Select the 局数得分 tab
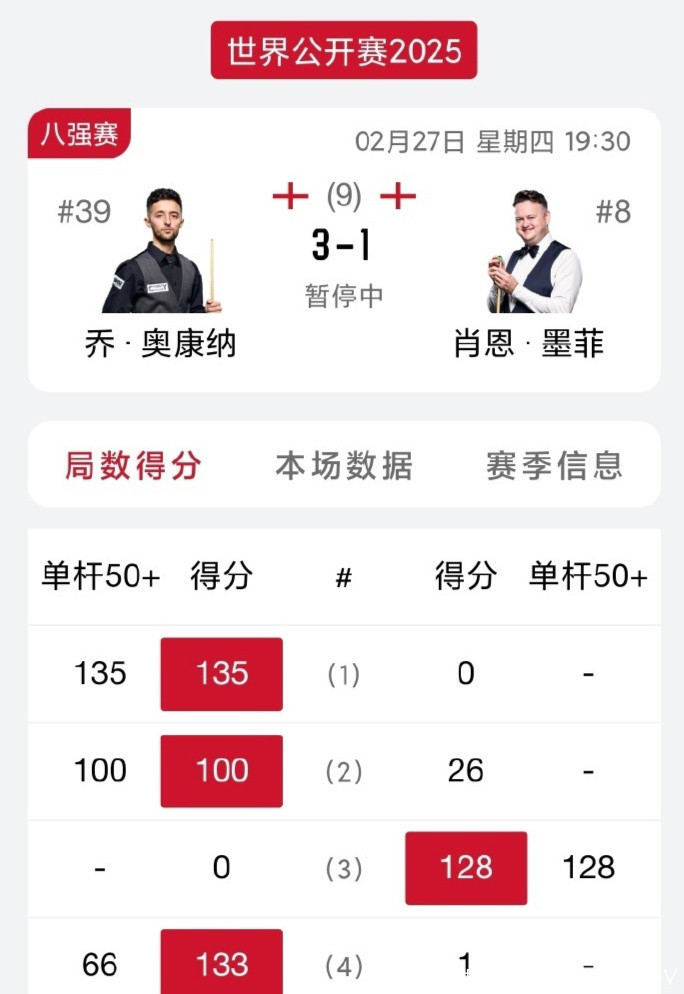The width and height of the screenshot is (684, 994). (x=133, y=465)
